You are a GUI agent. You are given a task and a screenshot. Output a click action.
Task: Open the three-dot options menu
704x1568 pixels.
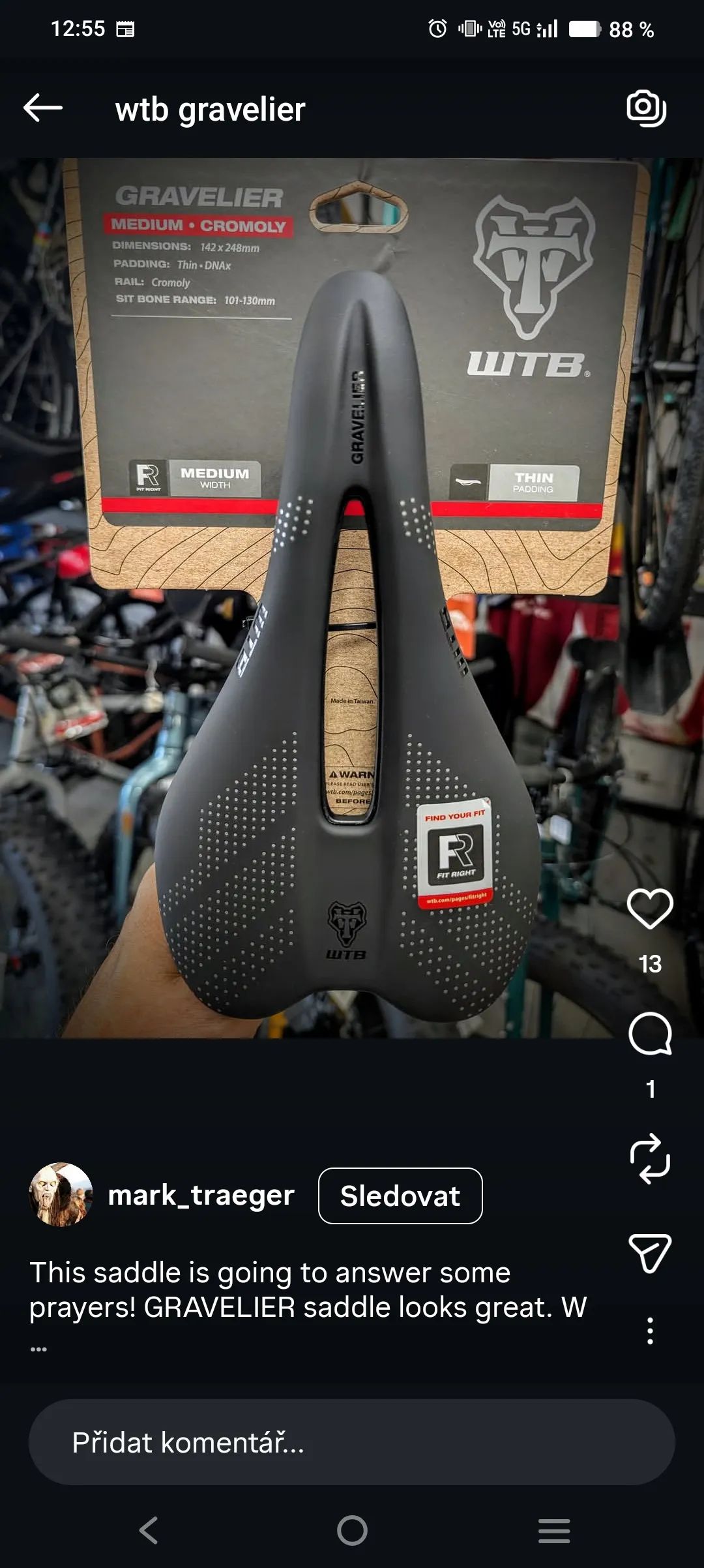point(650,1331)
